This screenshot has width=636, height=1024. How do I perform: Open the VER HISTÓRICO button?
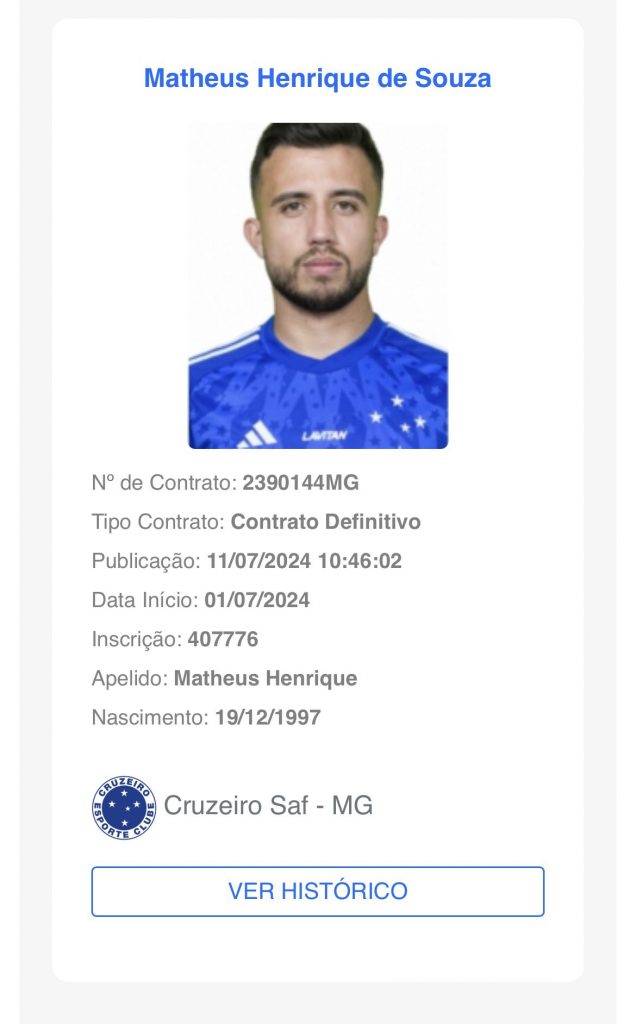coord(318,891)
